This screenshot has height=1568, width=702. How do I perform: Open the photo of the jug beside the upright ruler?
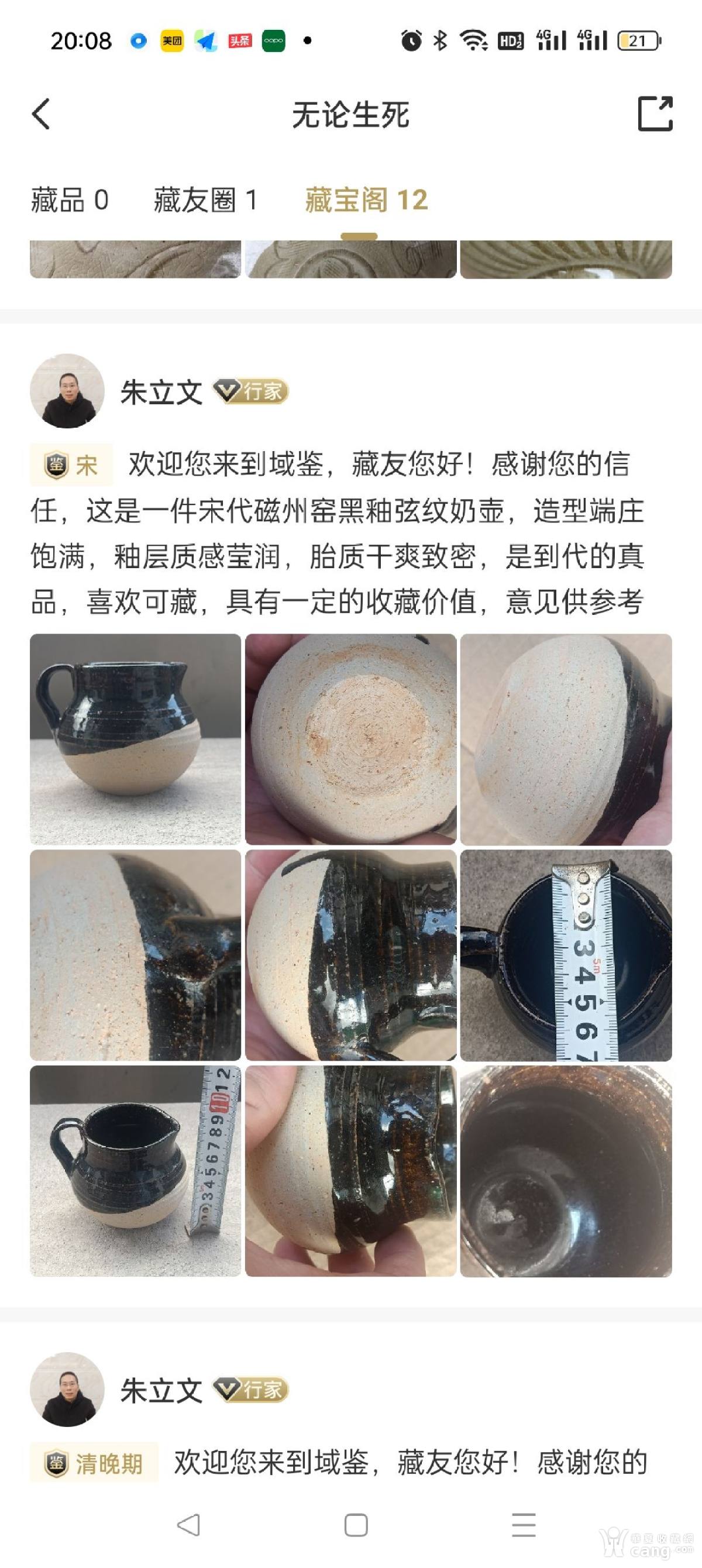pyautogui.click(x=135, y=1170)
